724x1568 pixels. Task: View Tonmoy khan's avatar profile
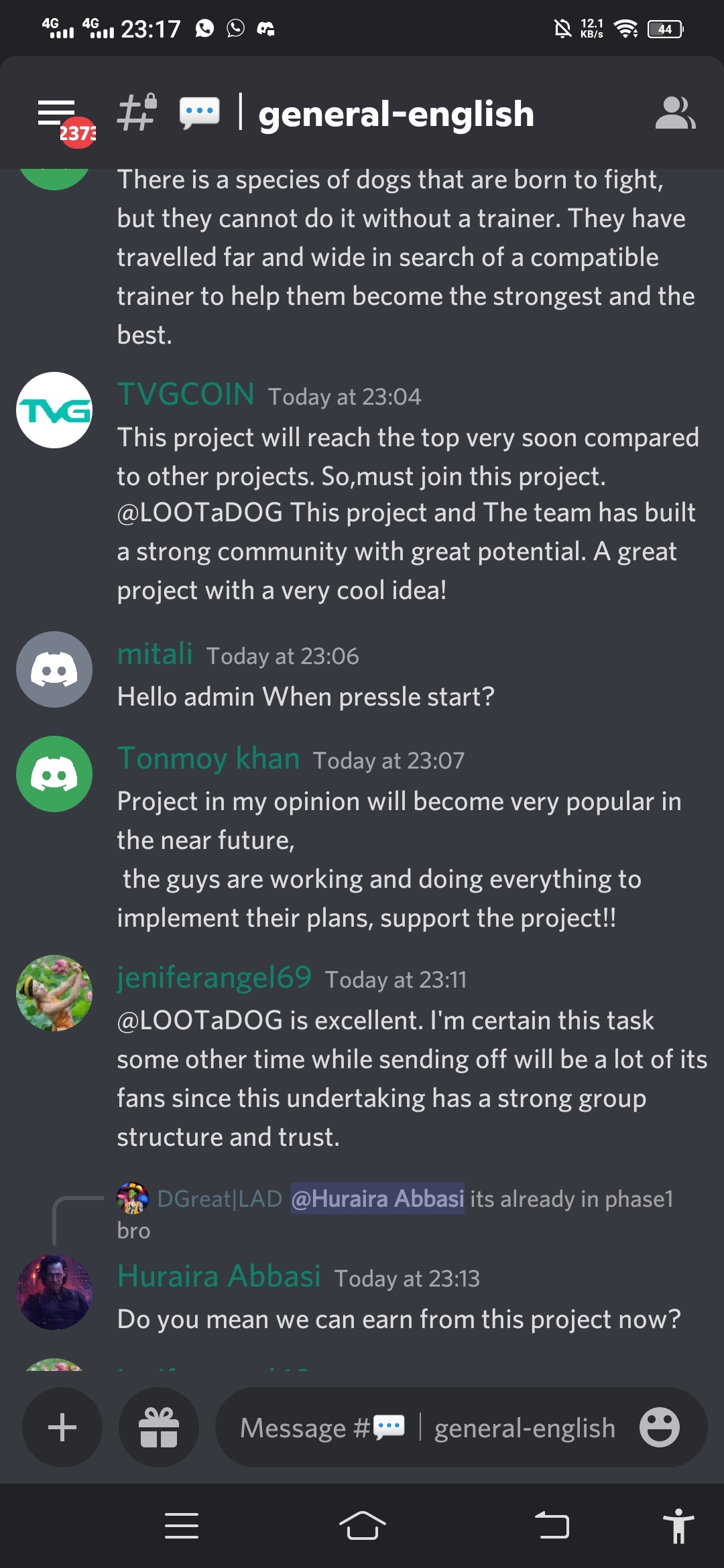click(x=54, y=774)
